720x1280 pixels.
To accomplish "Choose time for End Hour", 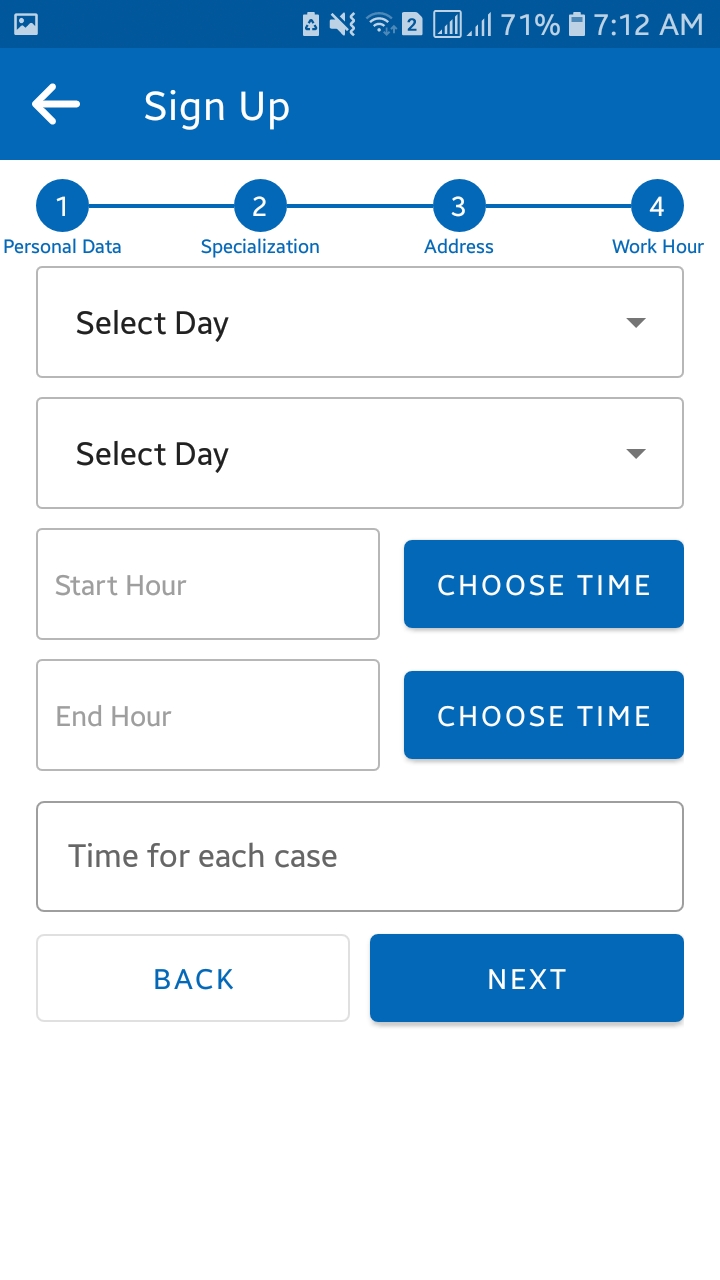I will (x=544, y=715).
